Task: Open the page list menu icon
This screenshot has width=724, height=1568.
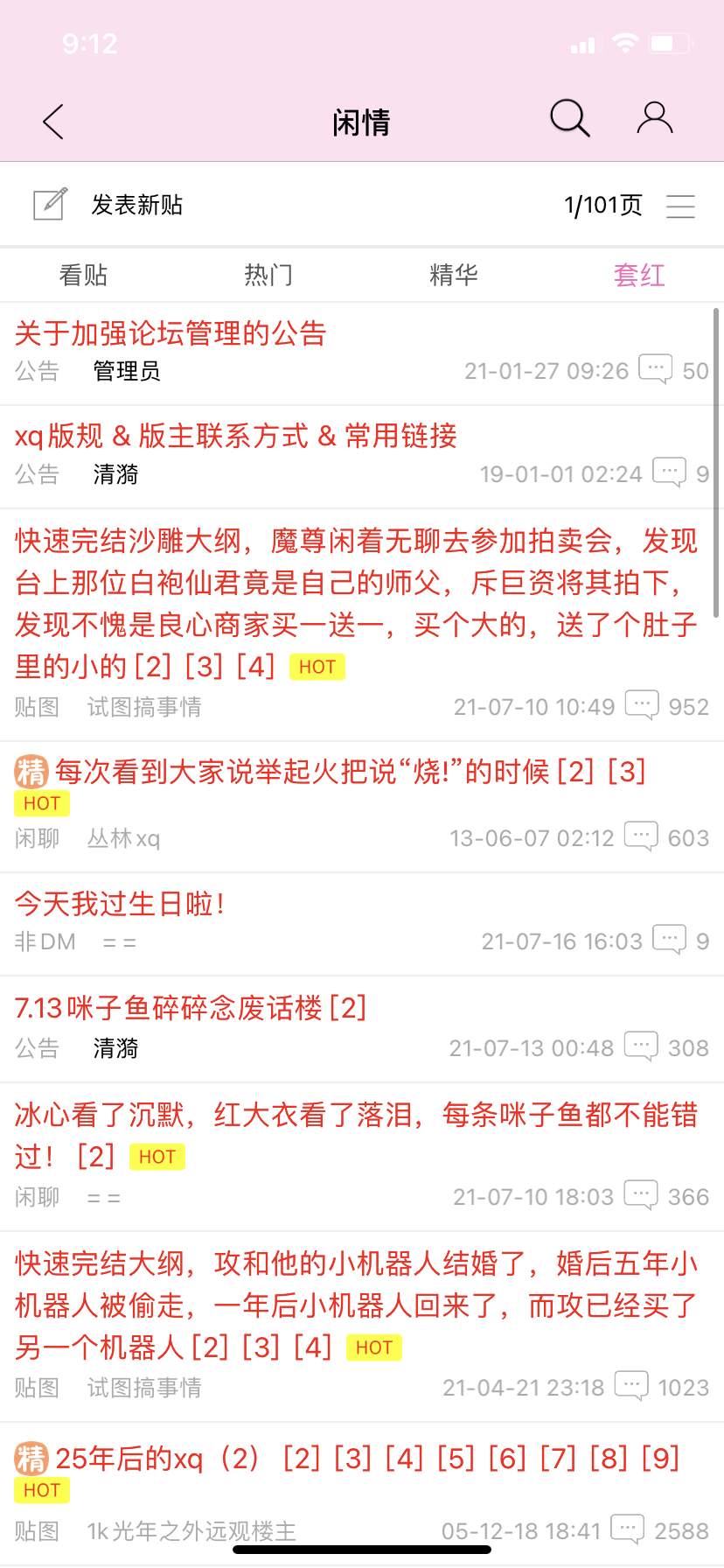Action: (x=680, y=206)
